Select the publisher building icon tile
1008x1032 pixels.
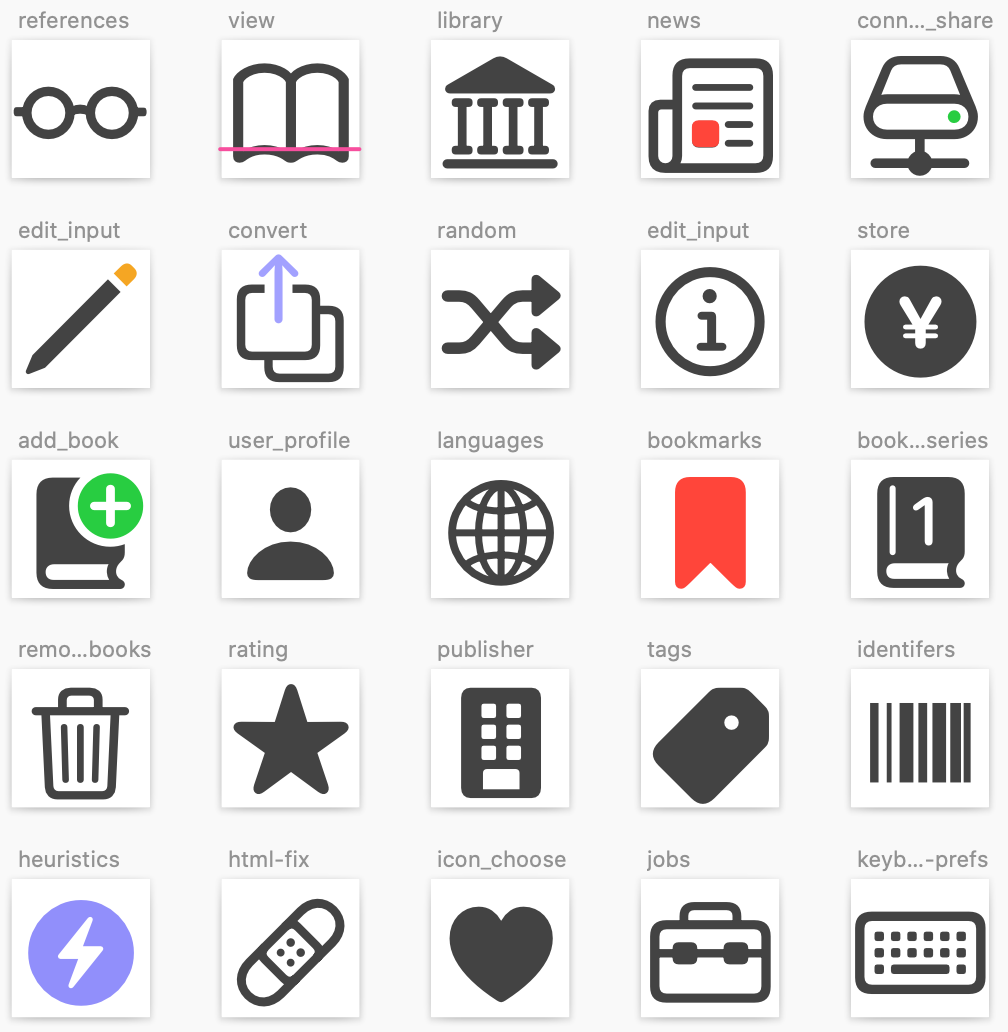pos(500,739)
